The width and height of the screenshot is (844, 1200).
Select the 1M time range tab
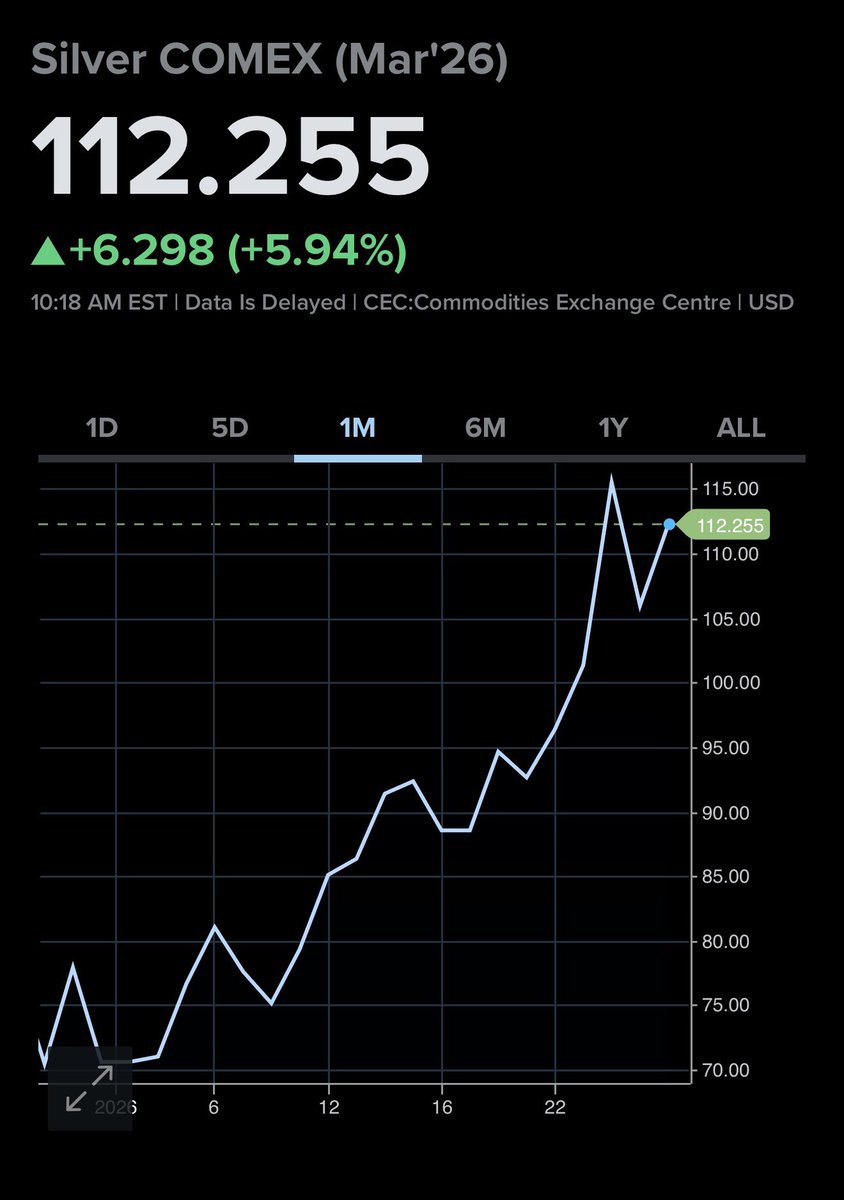pos(357,429)
